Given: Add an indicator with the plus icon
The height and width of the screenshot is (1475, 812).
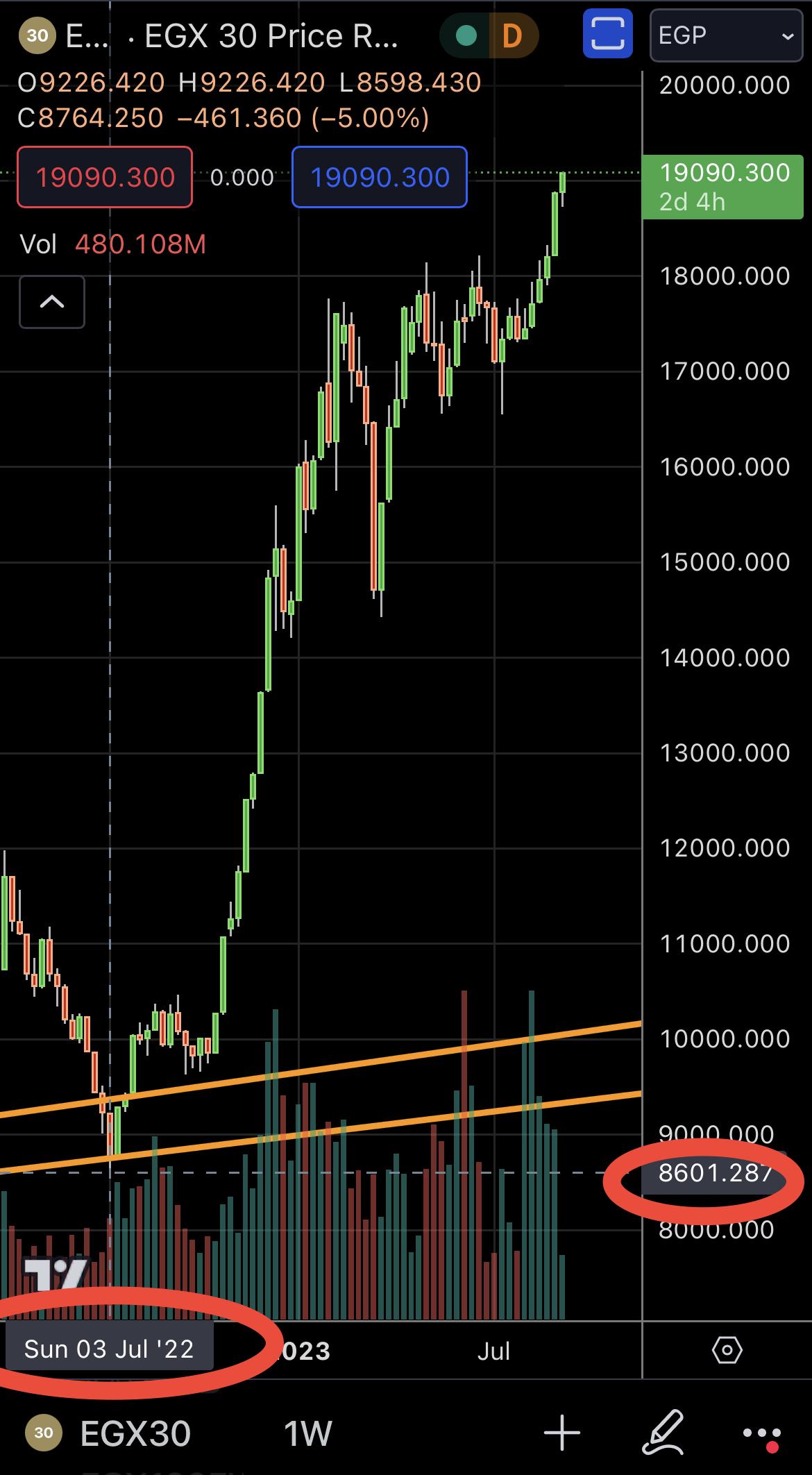Looking at the screenshot, I should [561, 1433].
